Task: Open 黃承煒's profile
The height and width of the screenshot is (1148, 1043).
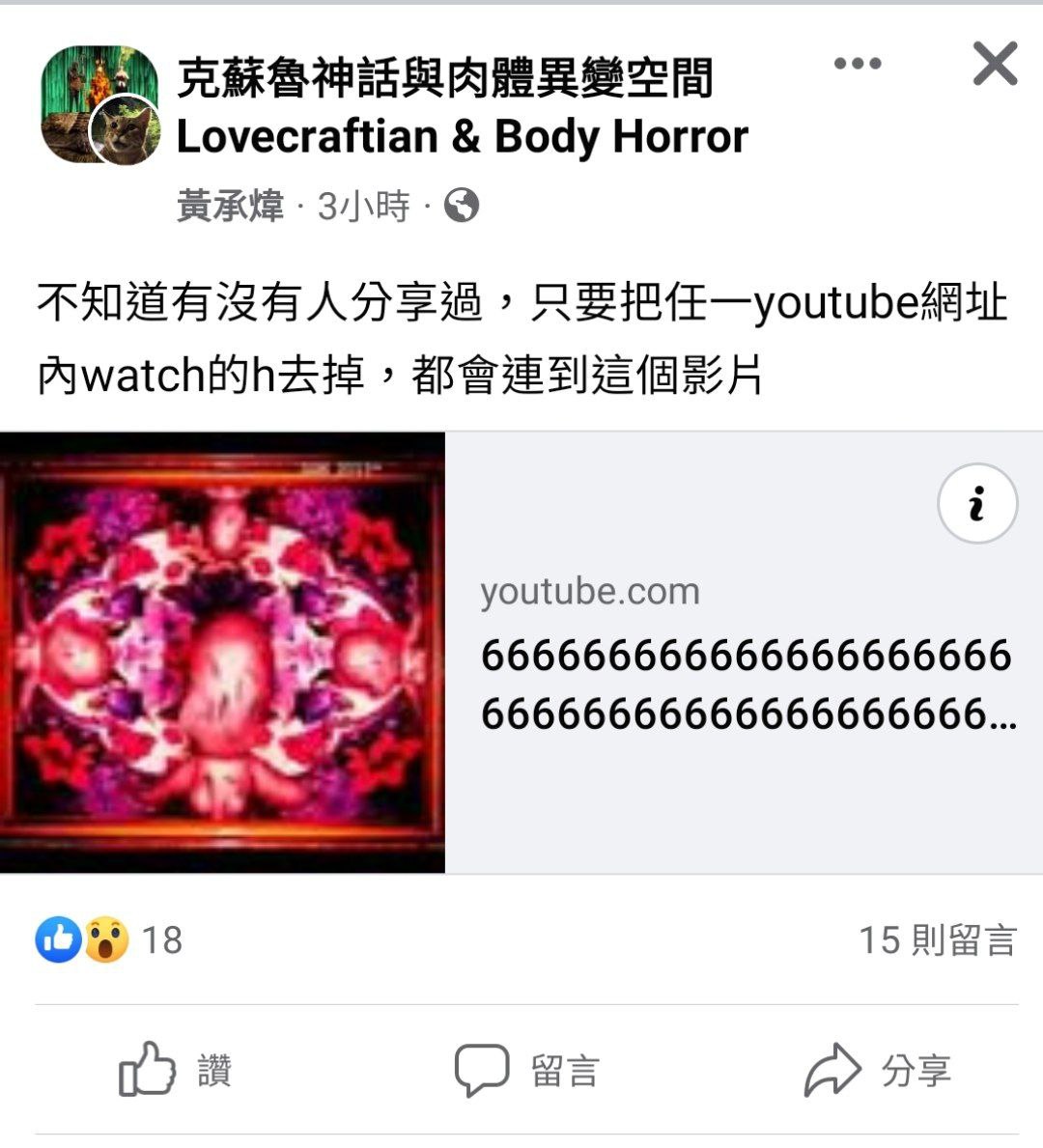Action: click(x=230, y=207)
